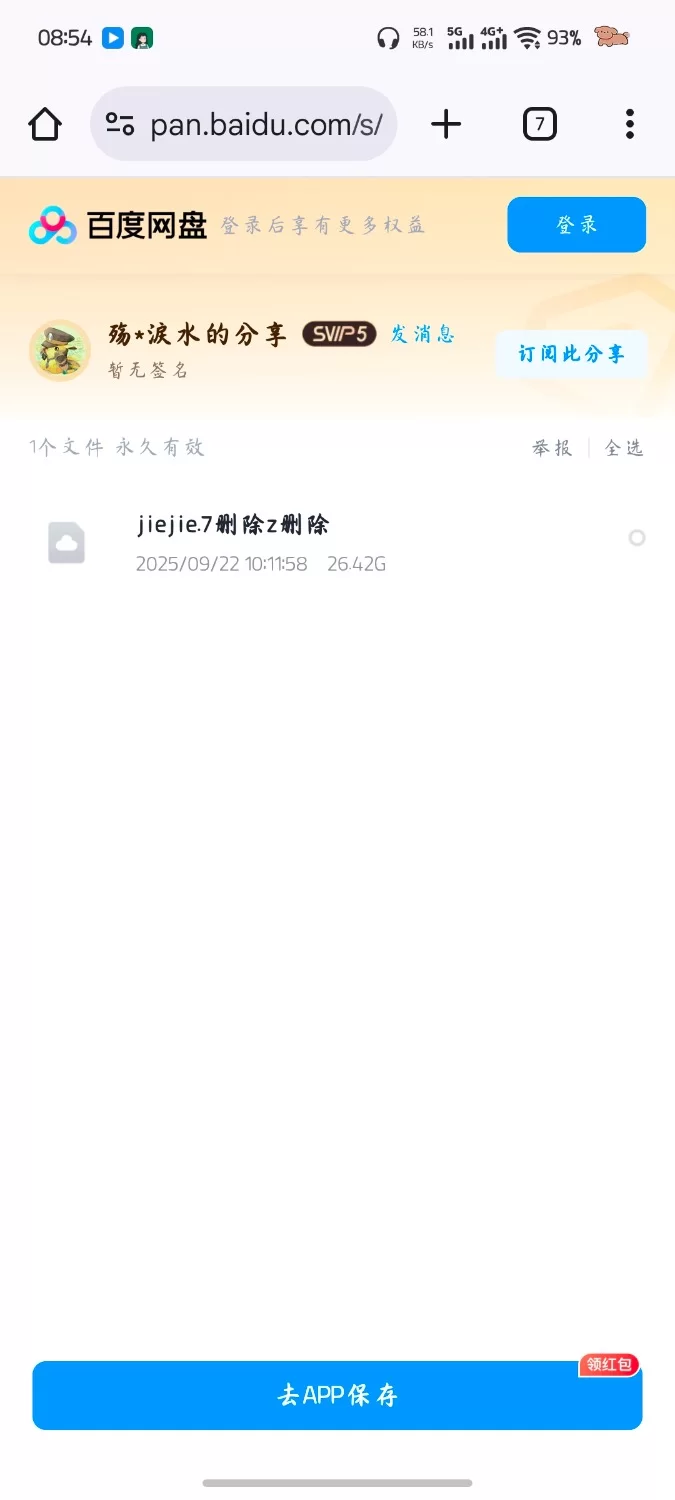Image resolution: width=675 pixels, height=1500 pixels.
Task: Subscribe with 订阅此分享 button
Action: tap(571, 354)
